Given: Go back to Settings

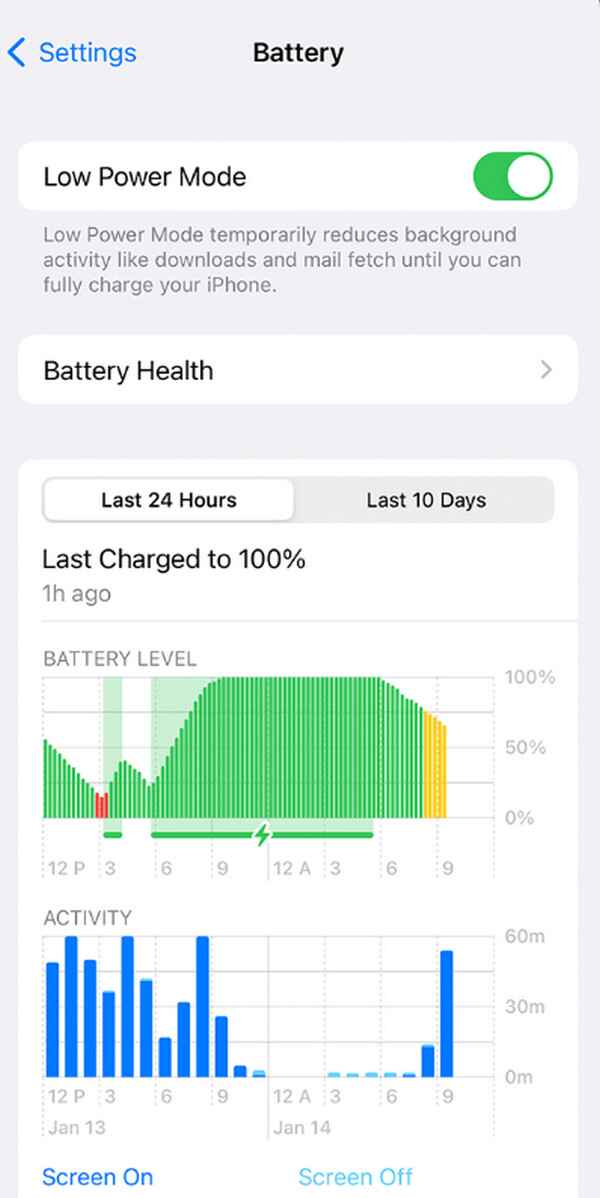Looking at the screenshot, I should click(x=72, y=53).
